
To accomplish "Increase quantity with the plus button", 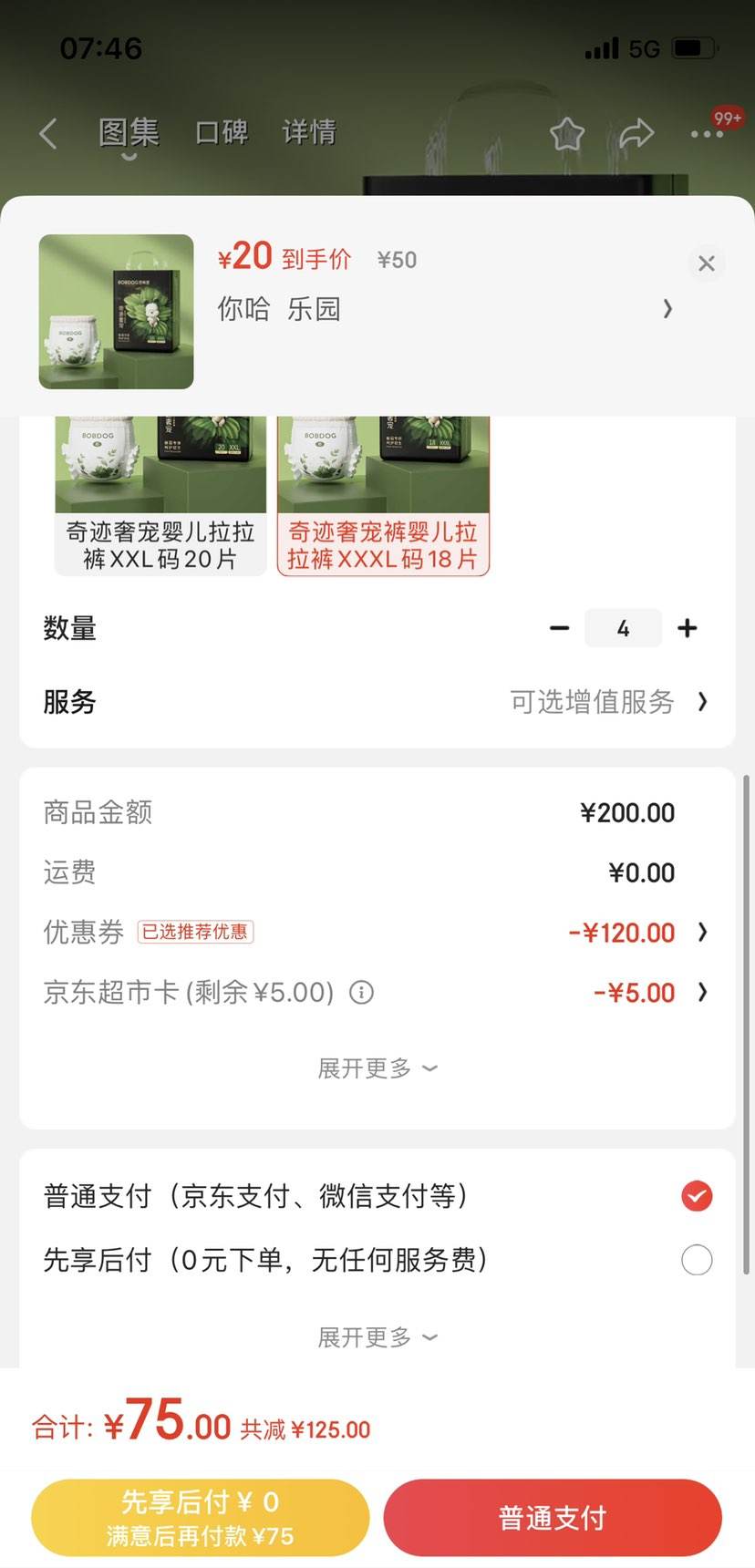I will [688, 628].
